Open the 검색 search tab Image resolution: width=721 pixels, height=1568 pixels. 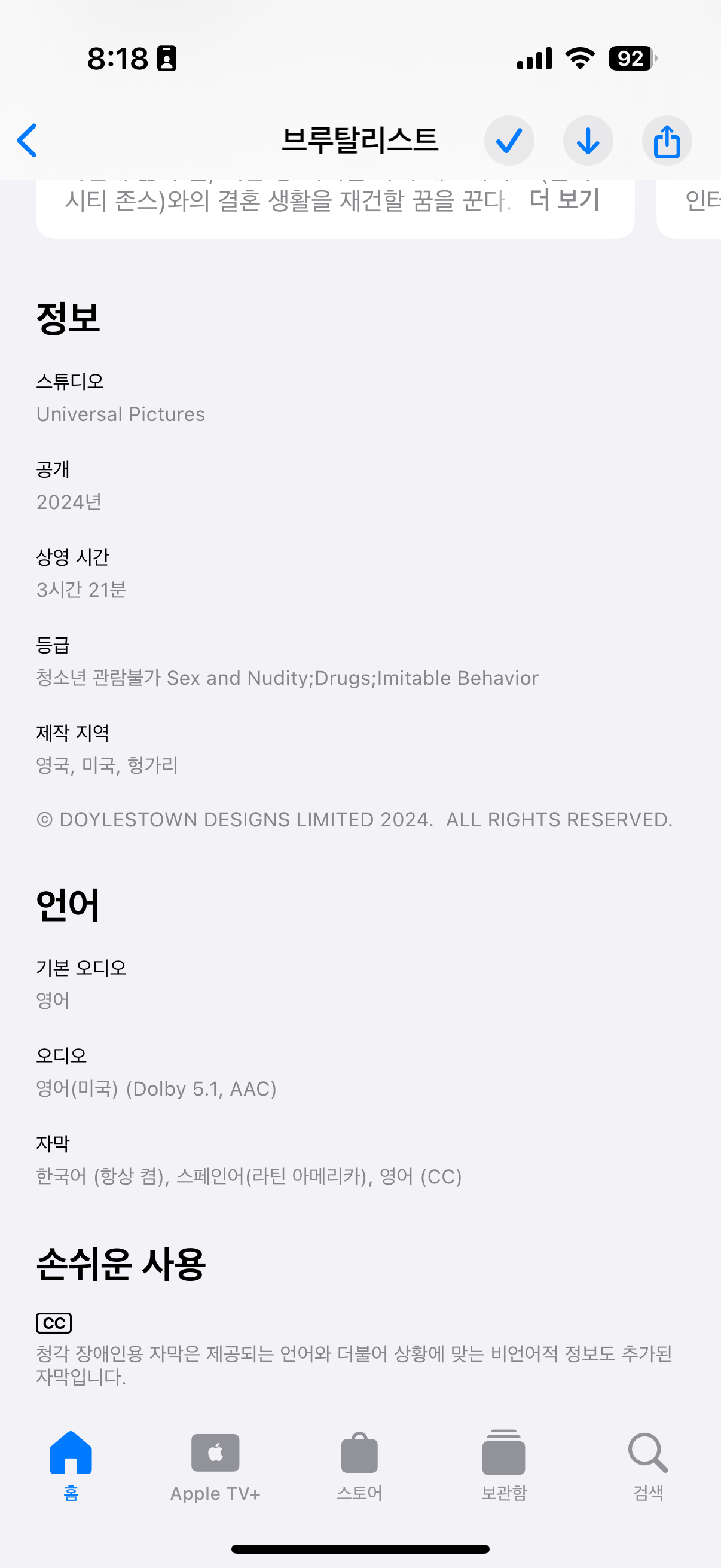coord(648,1466)
